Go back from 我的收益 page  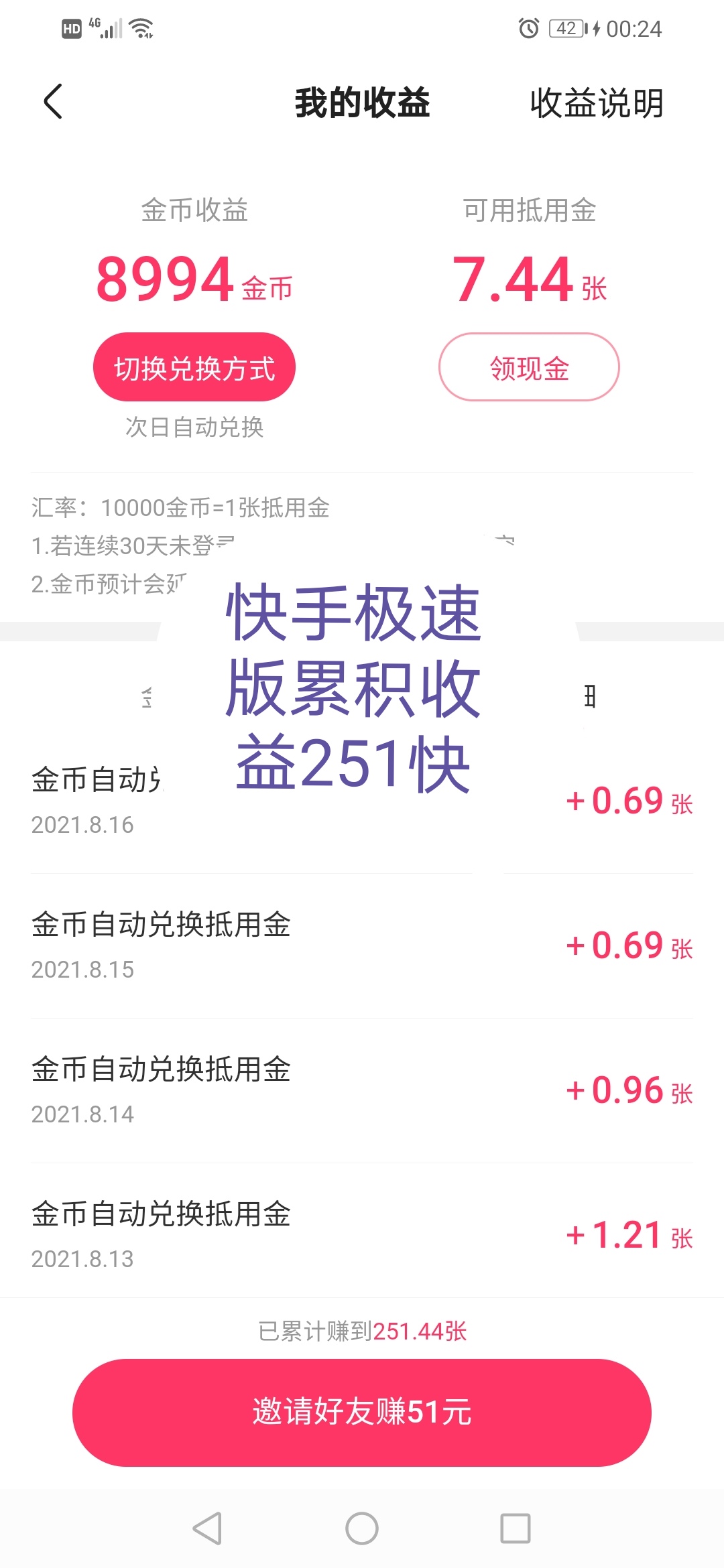point(53,102)
